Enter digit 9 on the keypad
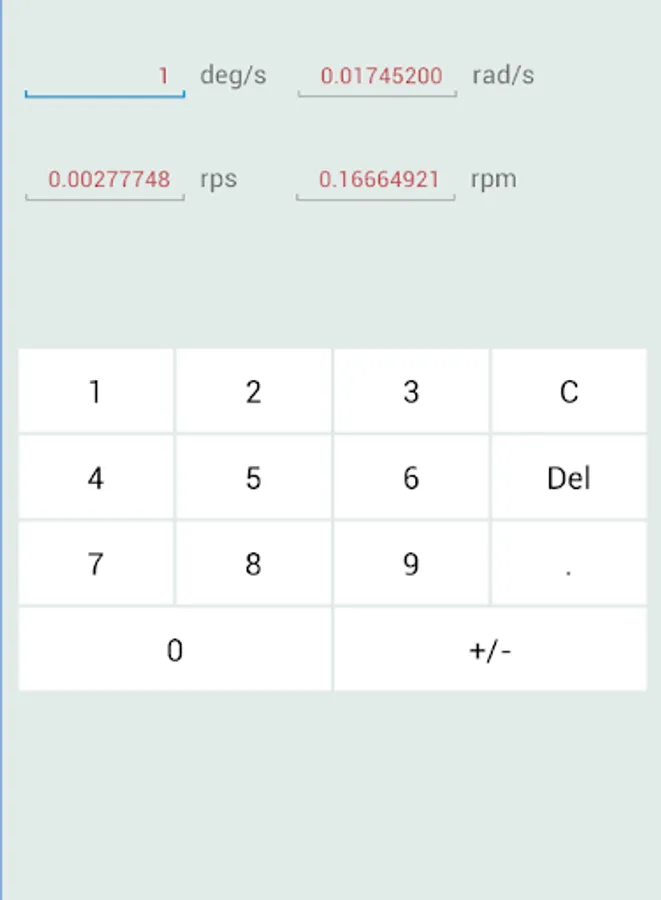 click(x=411, y=563)
